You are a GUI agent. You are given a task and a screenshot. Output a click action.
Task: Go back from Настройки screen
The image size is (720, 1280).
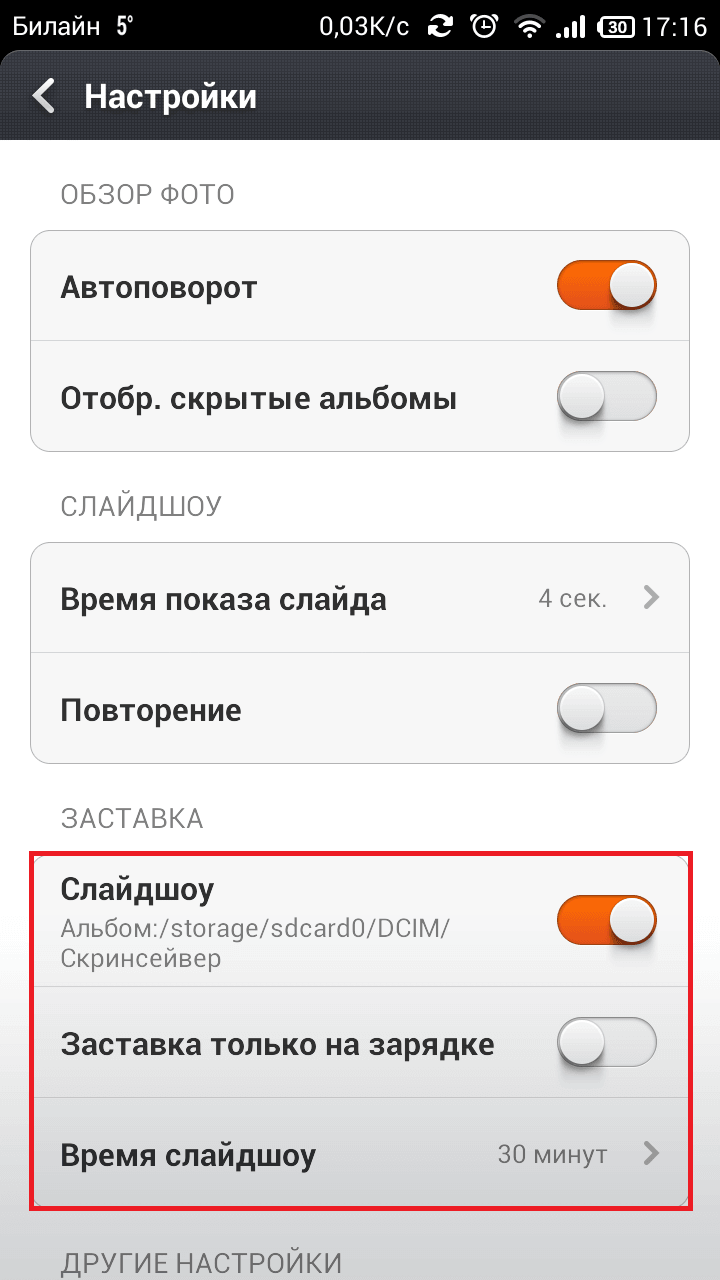(x=44, y=97)
